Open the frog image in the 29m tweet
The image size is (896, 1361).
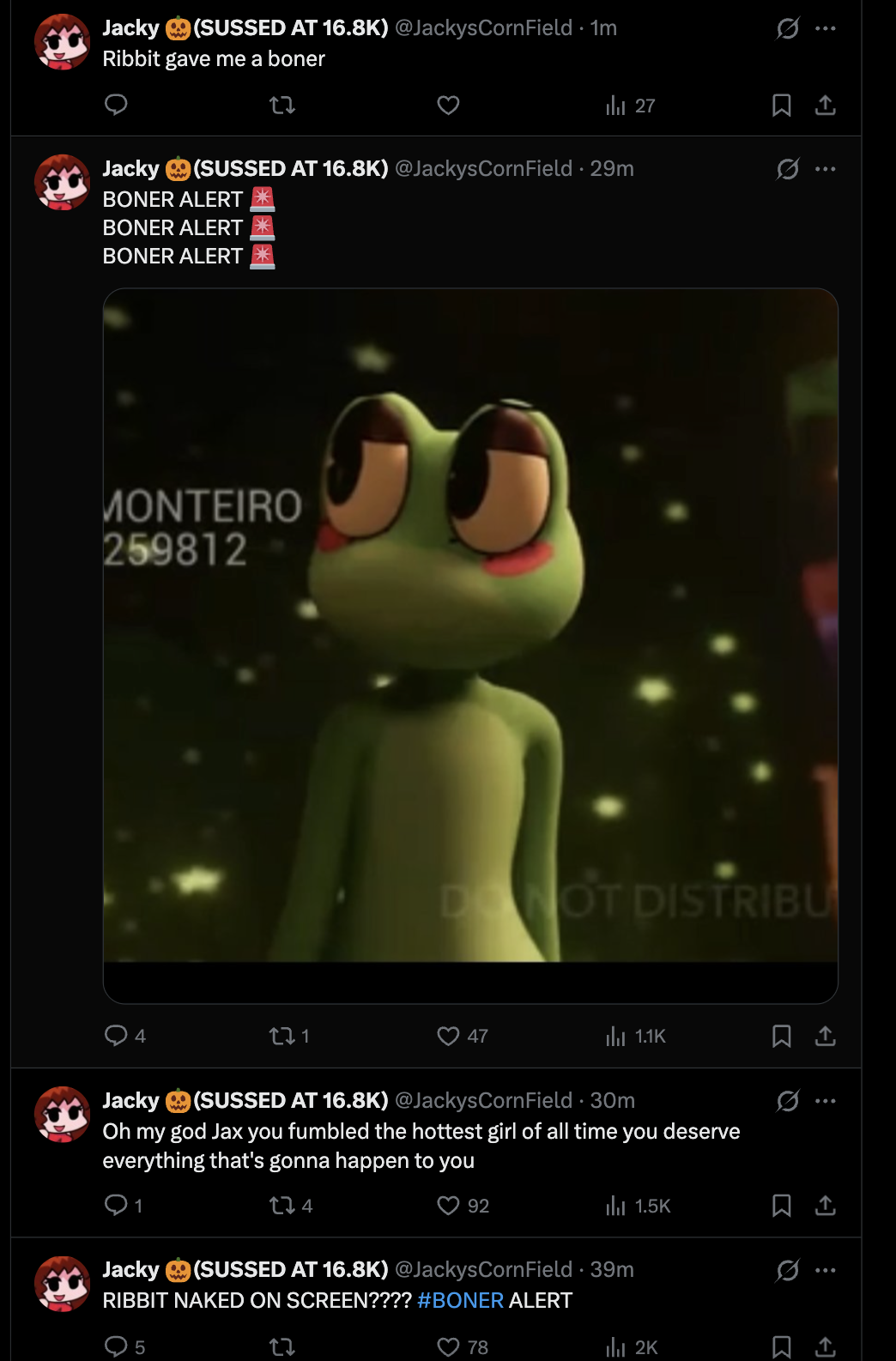(470, 645)
